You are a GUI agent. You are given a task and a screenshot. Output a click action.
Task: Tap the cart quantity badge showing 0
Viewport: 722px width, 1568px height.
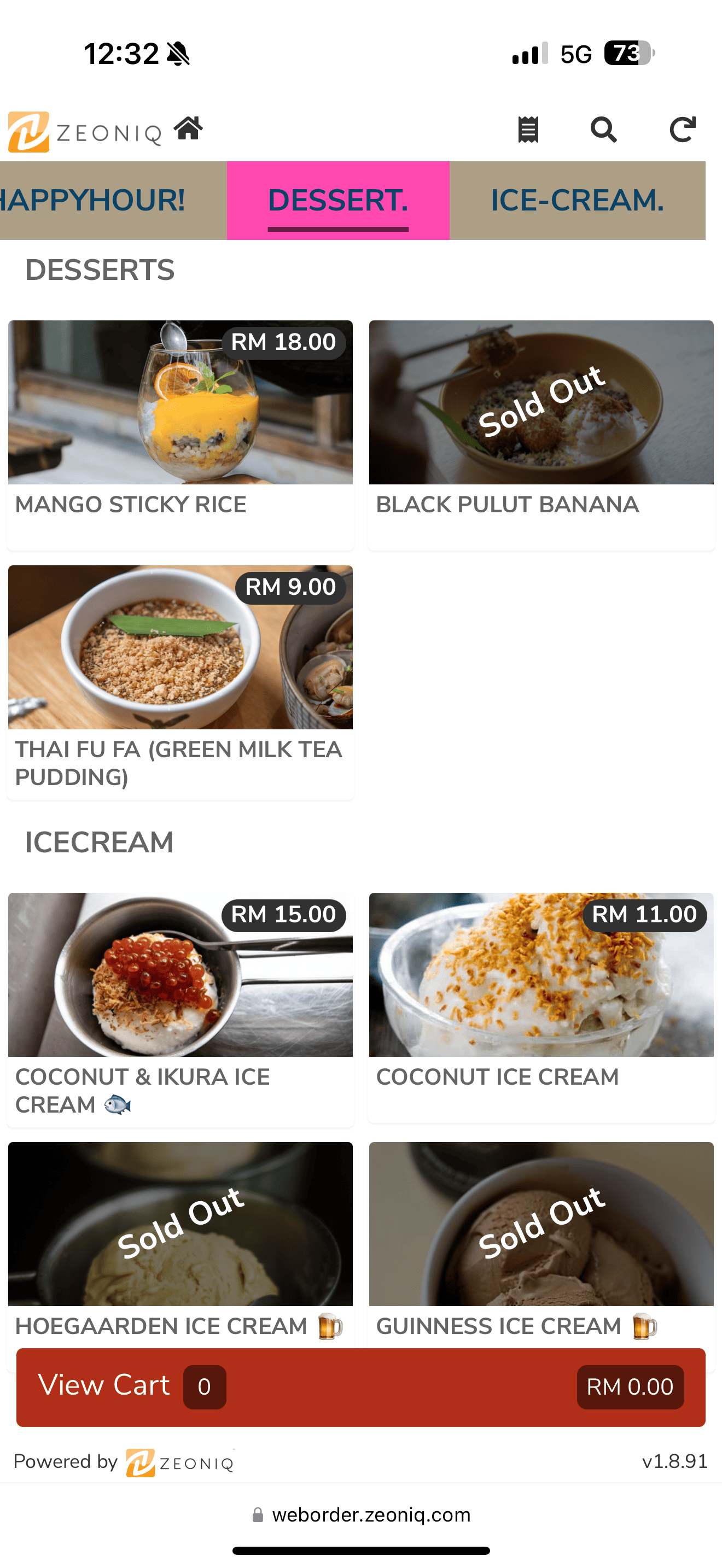pos(204,1386)
